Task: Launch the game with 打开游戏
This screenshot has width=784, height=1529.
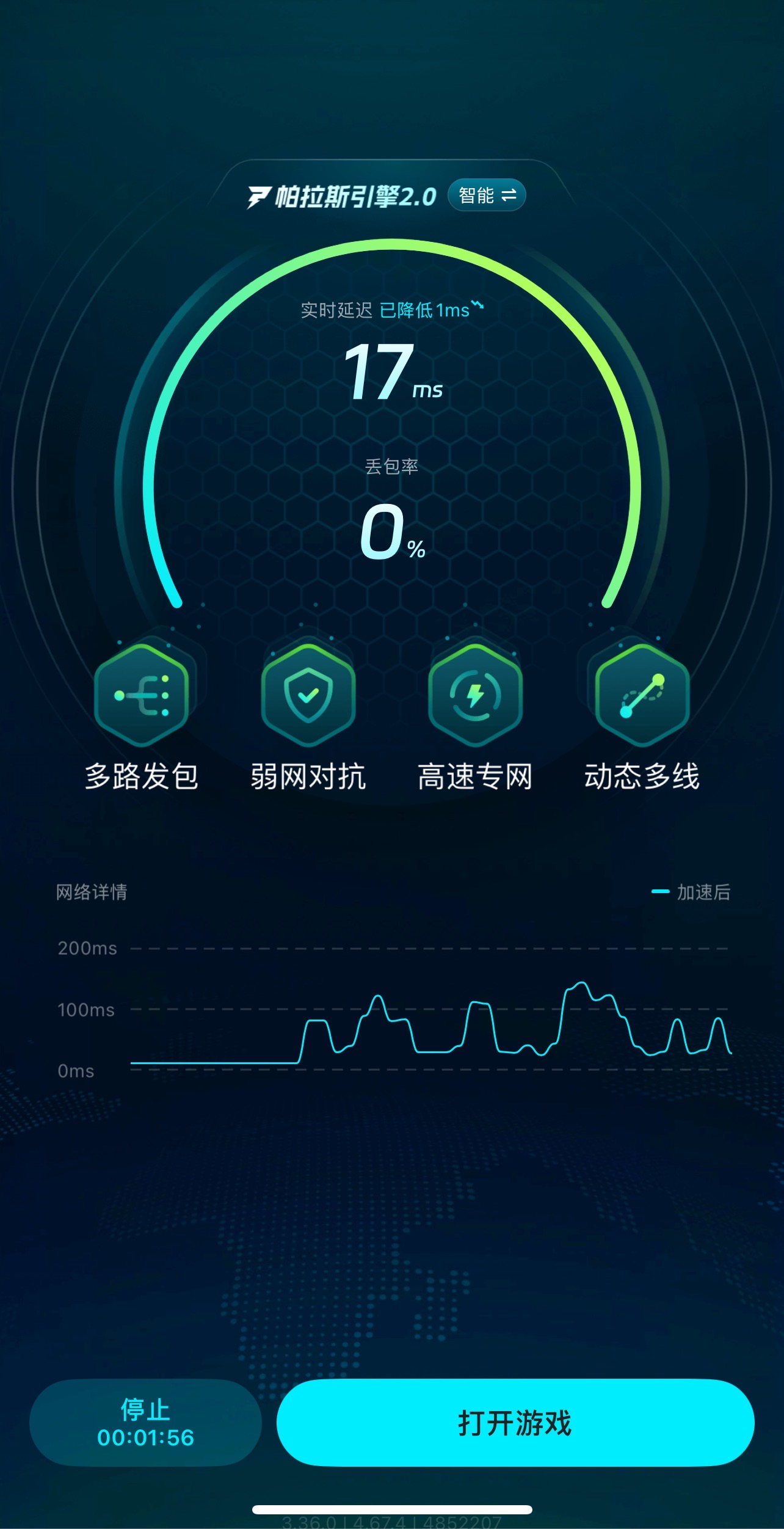Action: 515,1422
